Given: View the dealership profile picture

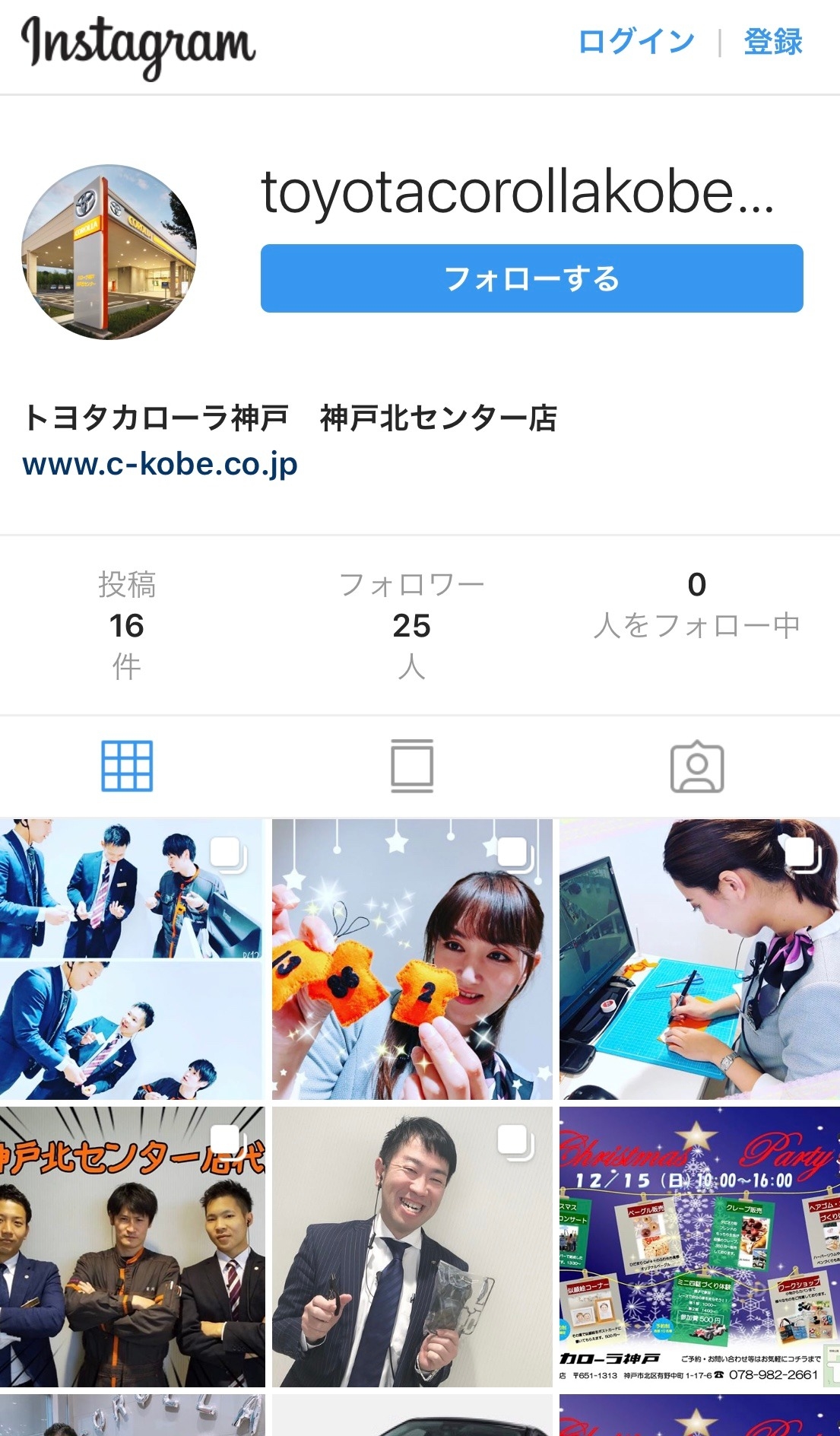Looking at the screenshot, I should coord(109,252).
